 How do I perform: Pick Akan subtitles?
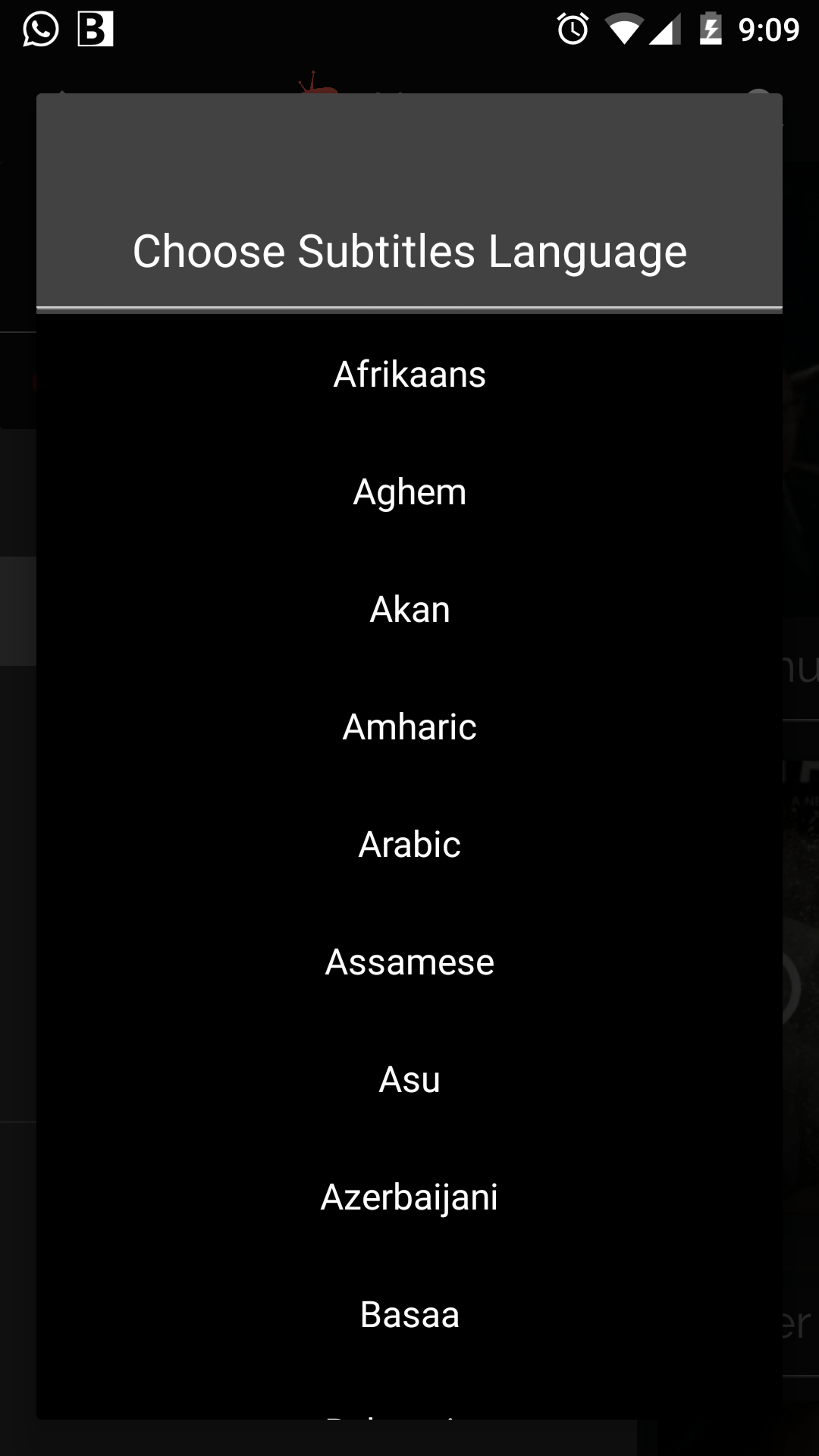(x=409, y=609)
